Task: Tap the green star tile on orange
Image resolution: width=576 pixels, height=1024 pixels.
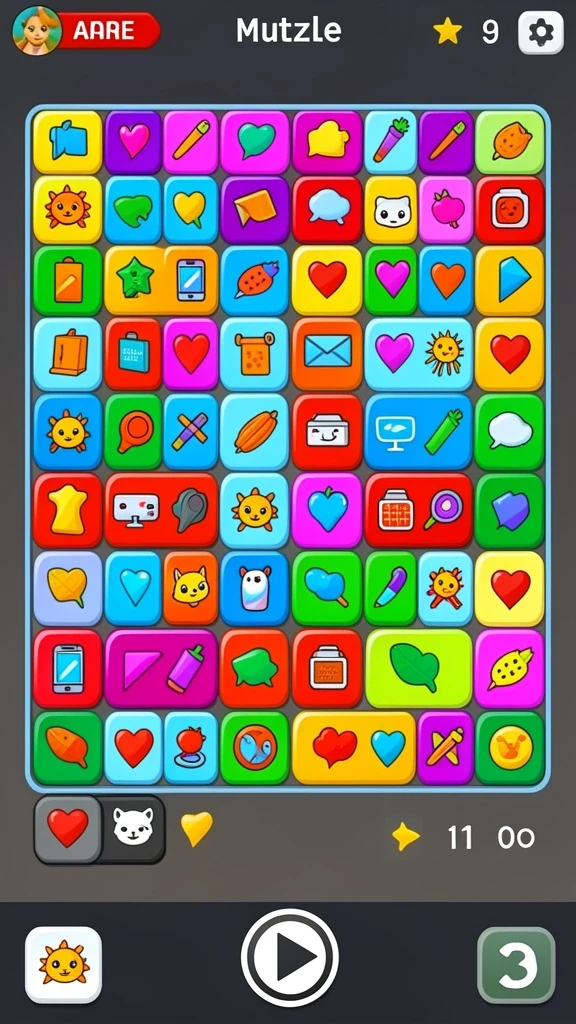Action: click(x=135, y=280)
